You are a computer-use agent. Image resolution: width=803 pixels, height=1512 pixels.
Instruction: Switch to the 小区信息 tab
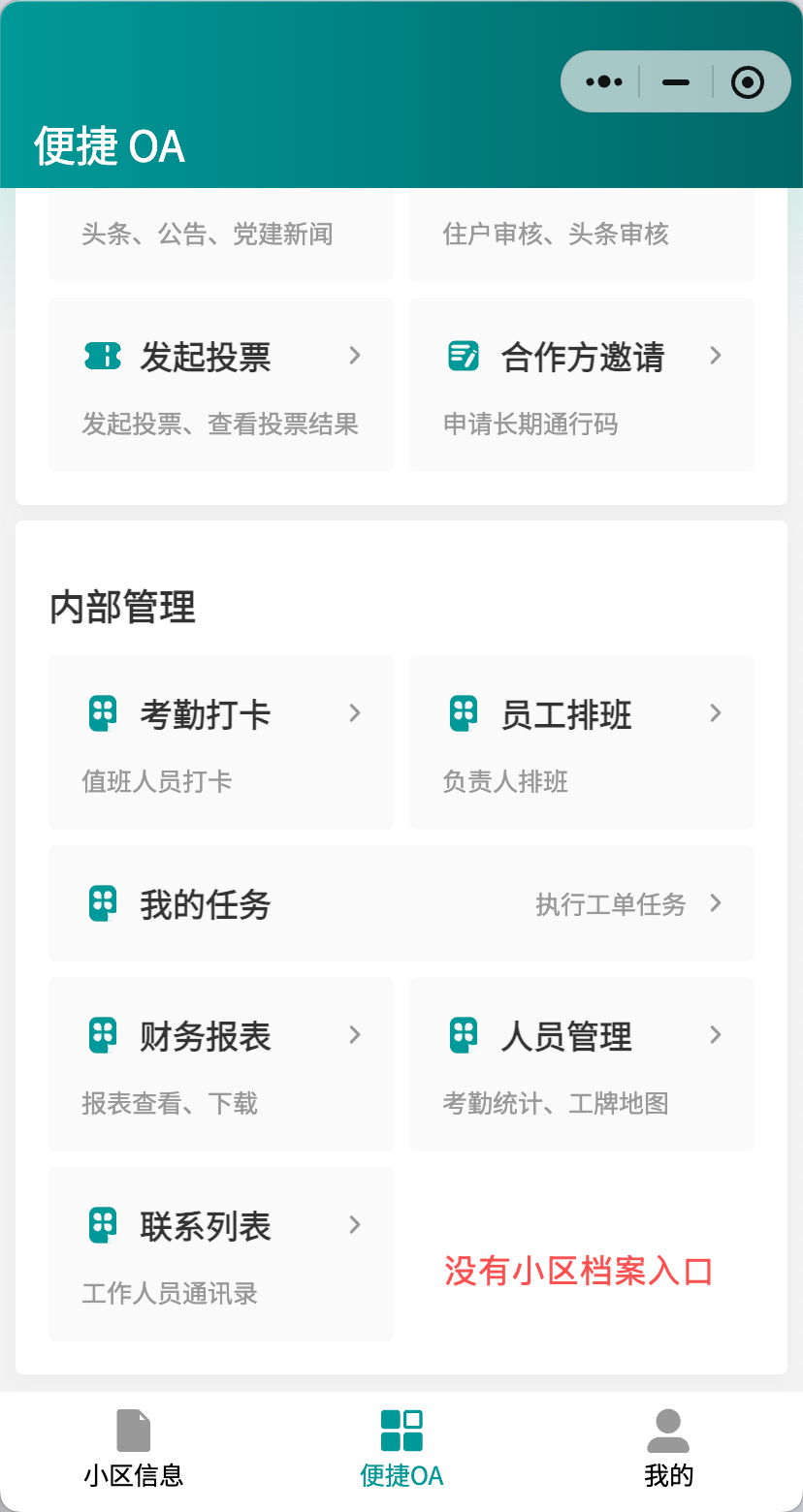[134, 1450]
